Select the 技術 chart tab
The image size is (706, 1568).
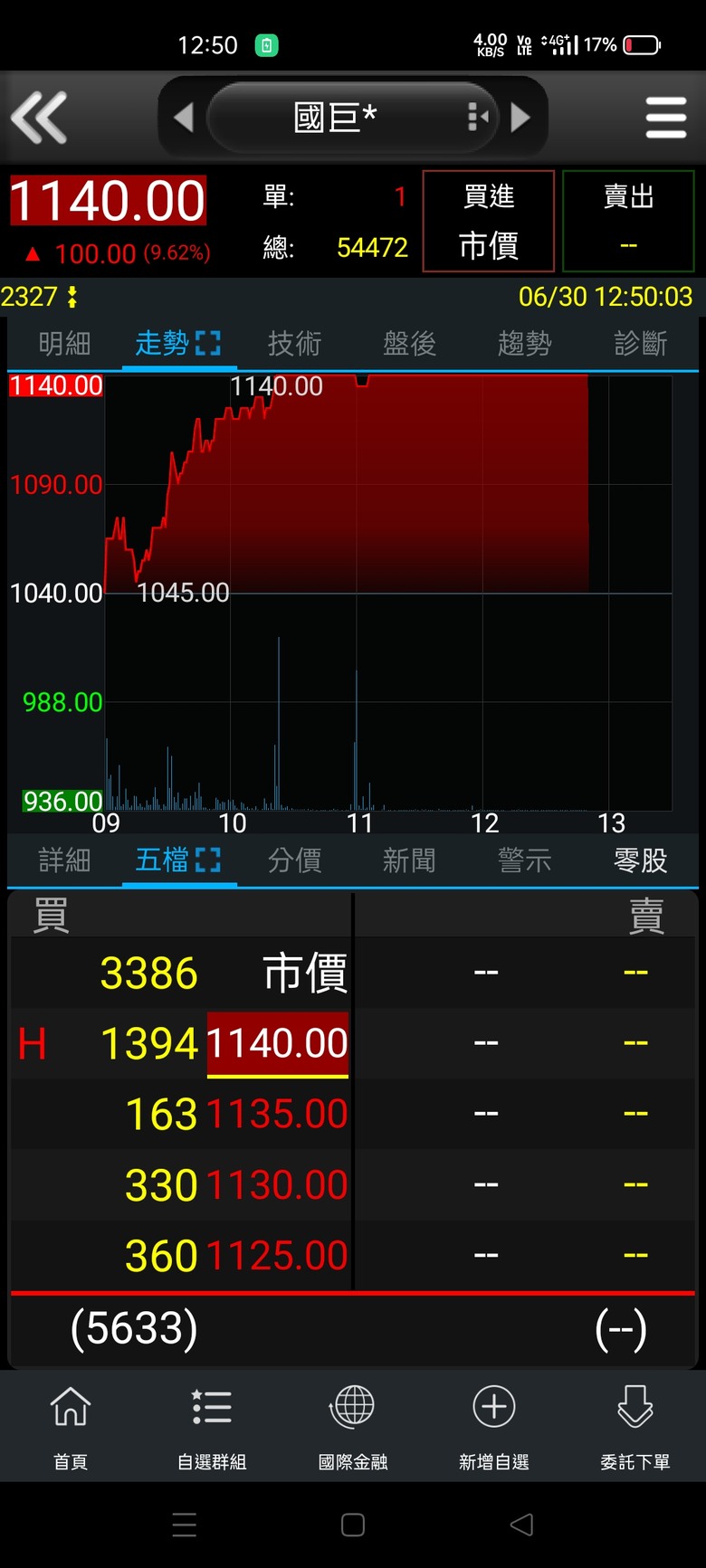(x=294, y=344)
